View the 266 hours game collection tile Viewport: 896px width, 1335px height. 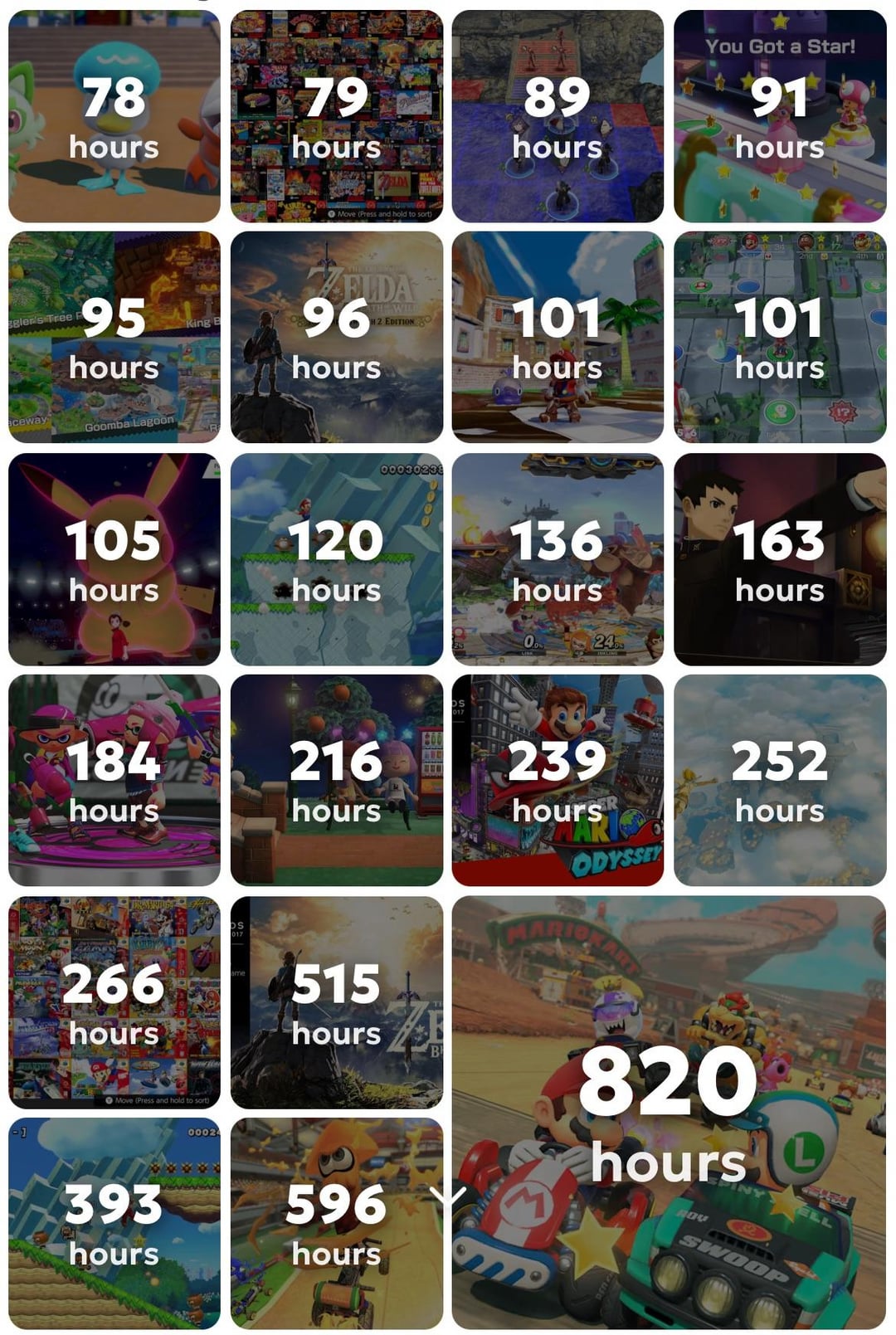114,1001
